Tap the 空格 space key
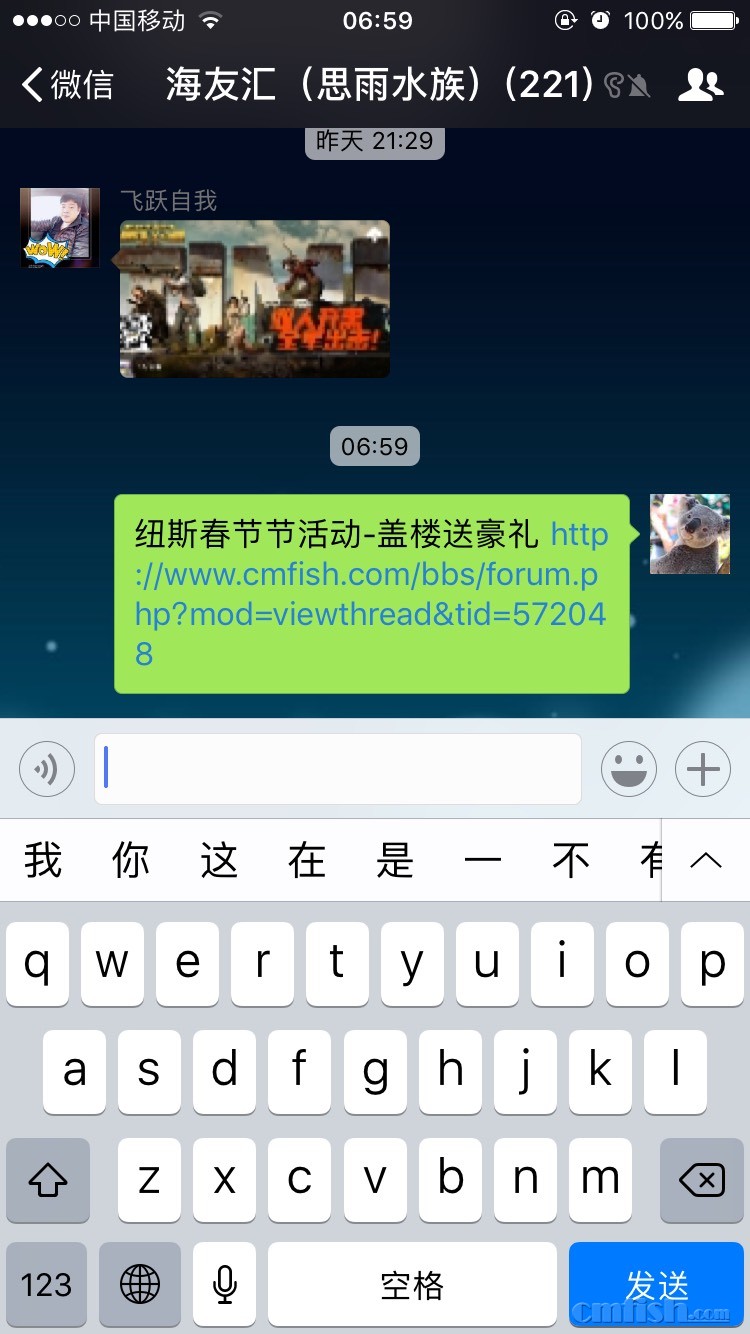The image size is (750, 1334). pyautogui.click(x=412, y=1284)
